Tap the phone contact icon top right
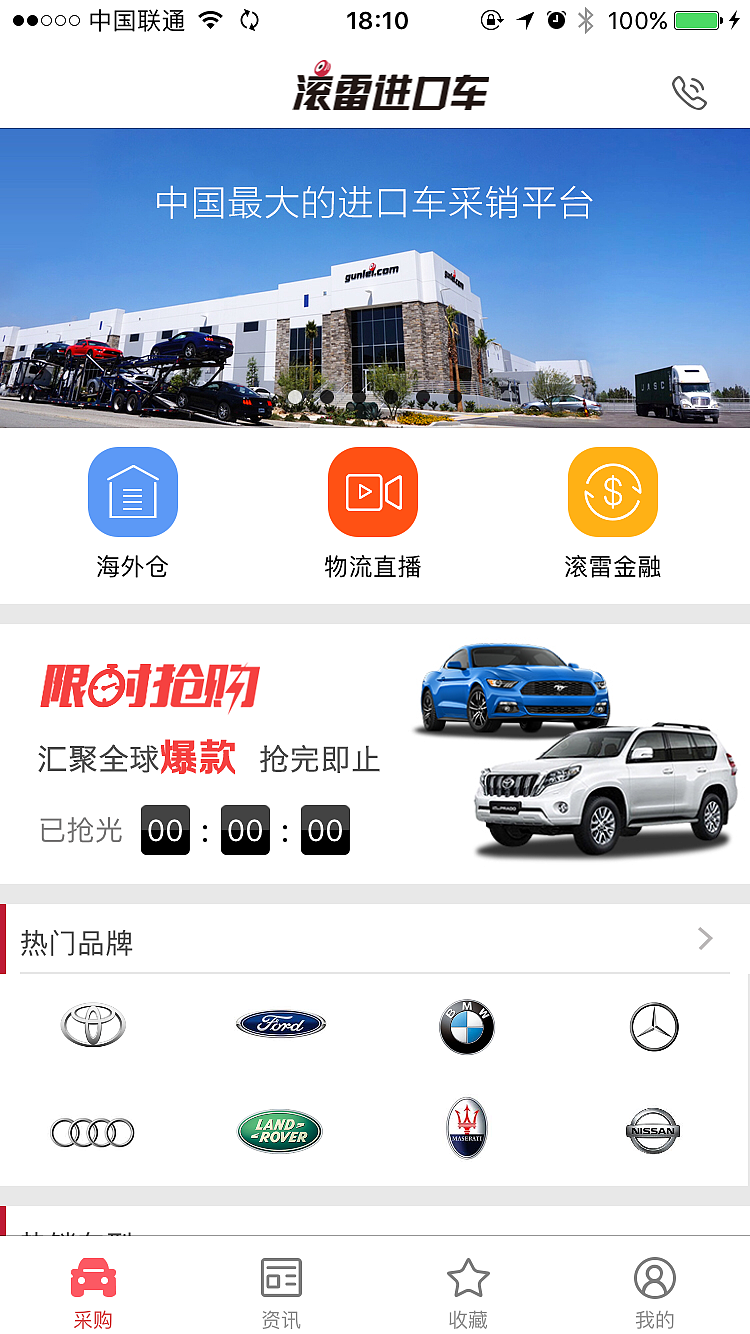 click(x=689, y=94)
